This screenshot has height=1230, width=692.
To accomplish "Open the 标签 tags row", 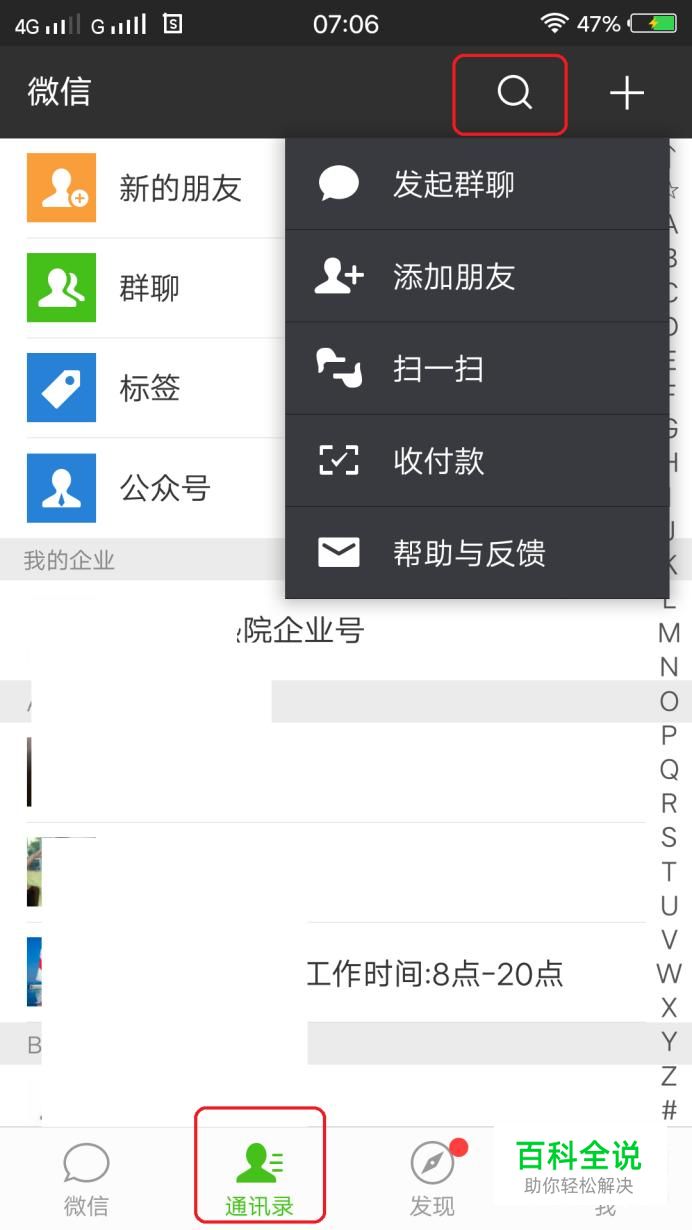I will click(x=150, y=388).
